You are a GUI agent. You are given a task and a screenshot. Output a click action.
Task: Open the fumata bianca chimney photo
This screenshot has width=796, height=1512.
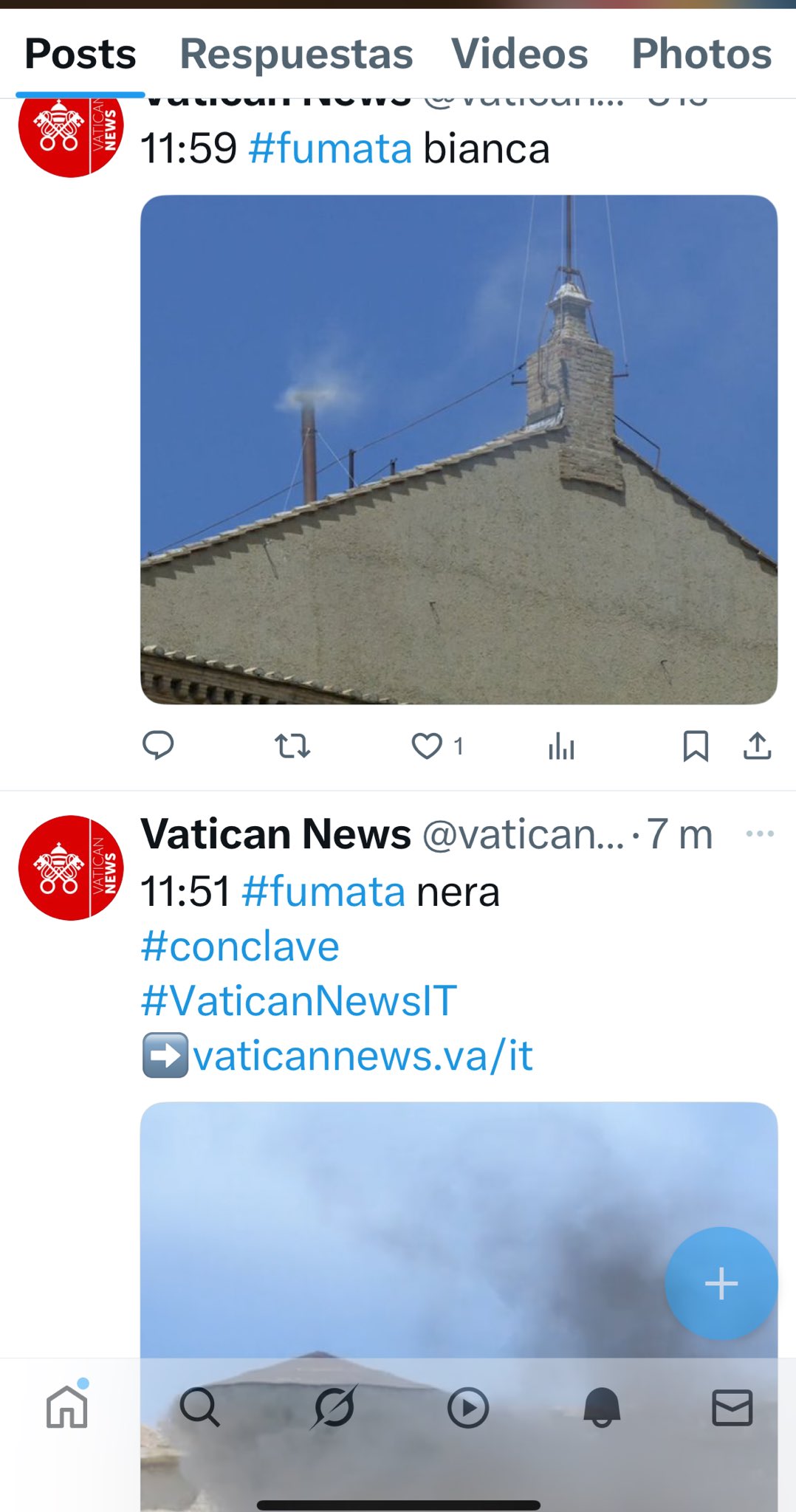[459, 450]
